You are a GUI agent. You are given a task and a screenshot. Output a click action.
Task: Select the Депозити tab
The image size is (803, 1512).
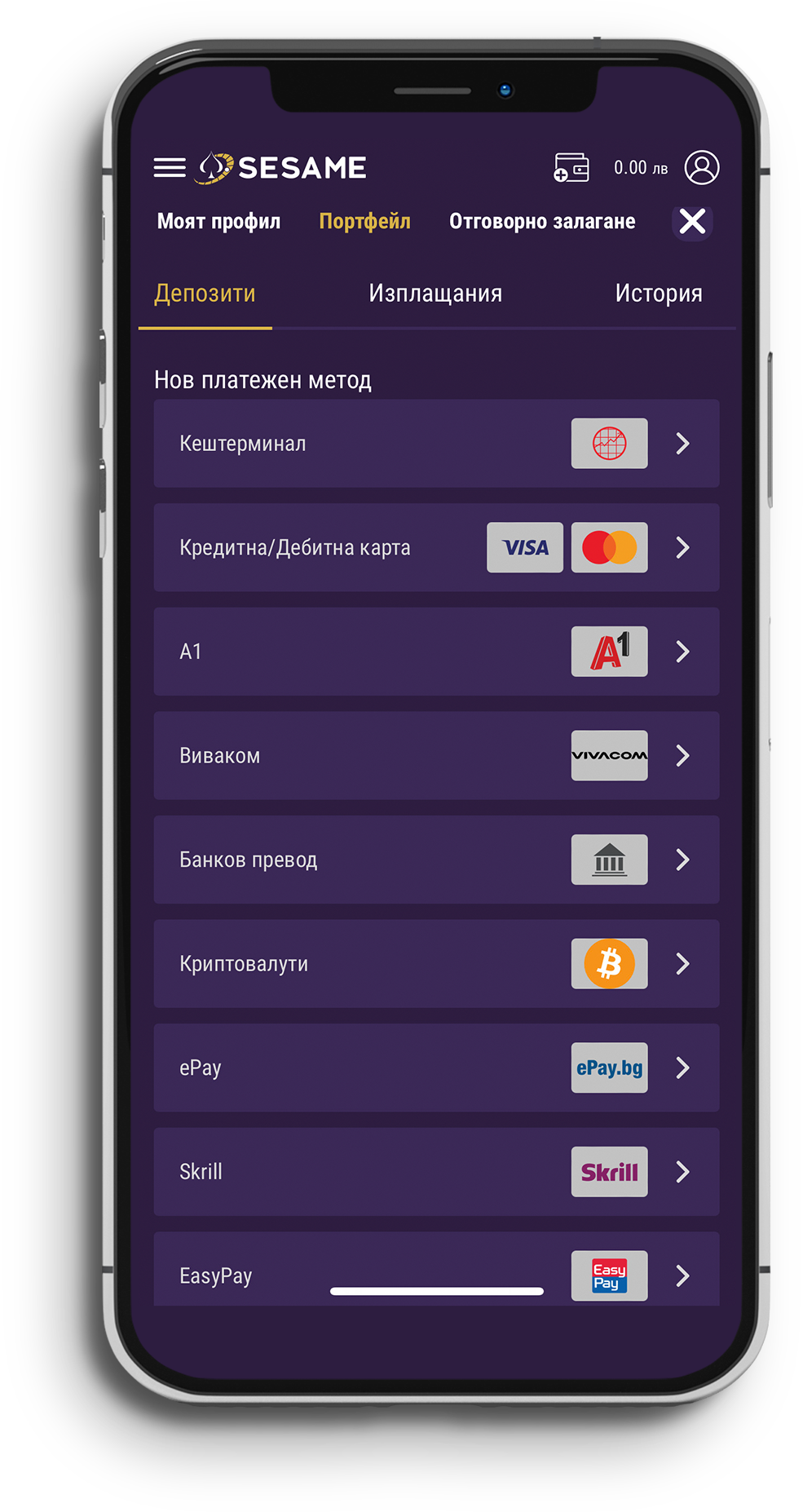(x=205, y=294)
